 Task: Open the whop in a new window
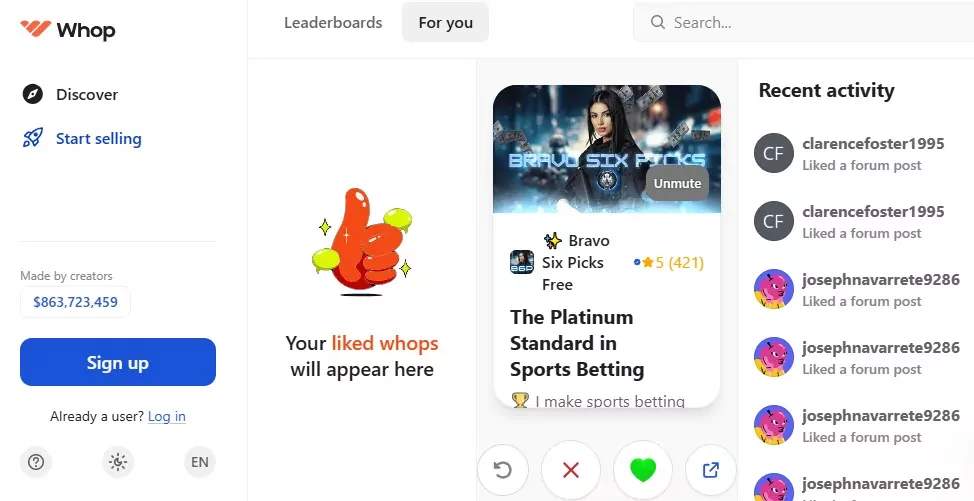[710, 469]
